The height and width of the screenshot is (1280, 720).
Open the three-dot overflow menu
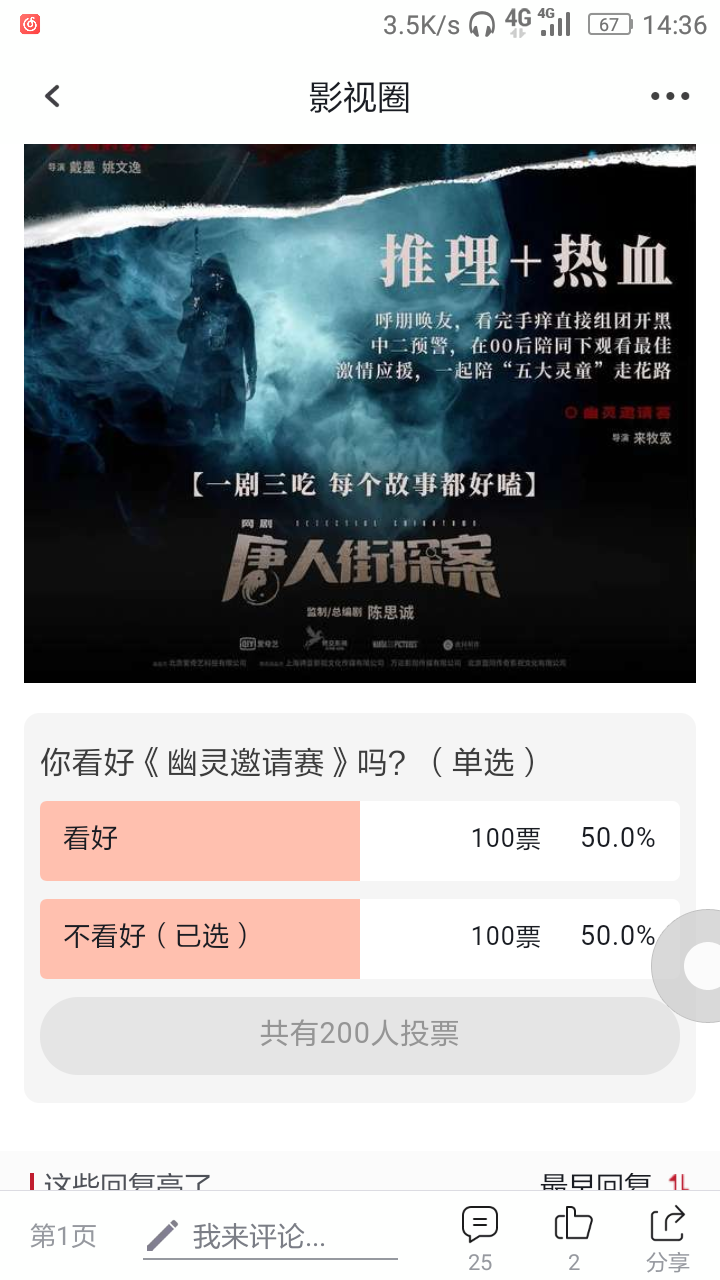click(x=669, y=97)
